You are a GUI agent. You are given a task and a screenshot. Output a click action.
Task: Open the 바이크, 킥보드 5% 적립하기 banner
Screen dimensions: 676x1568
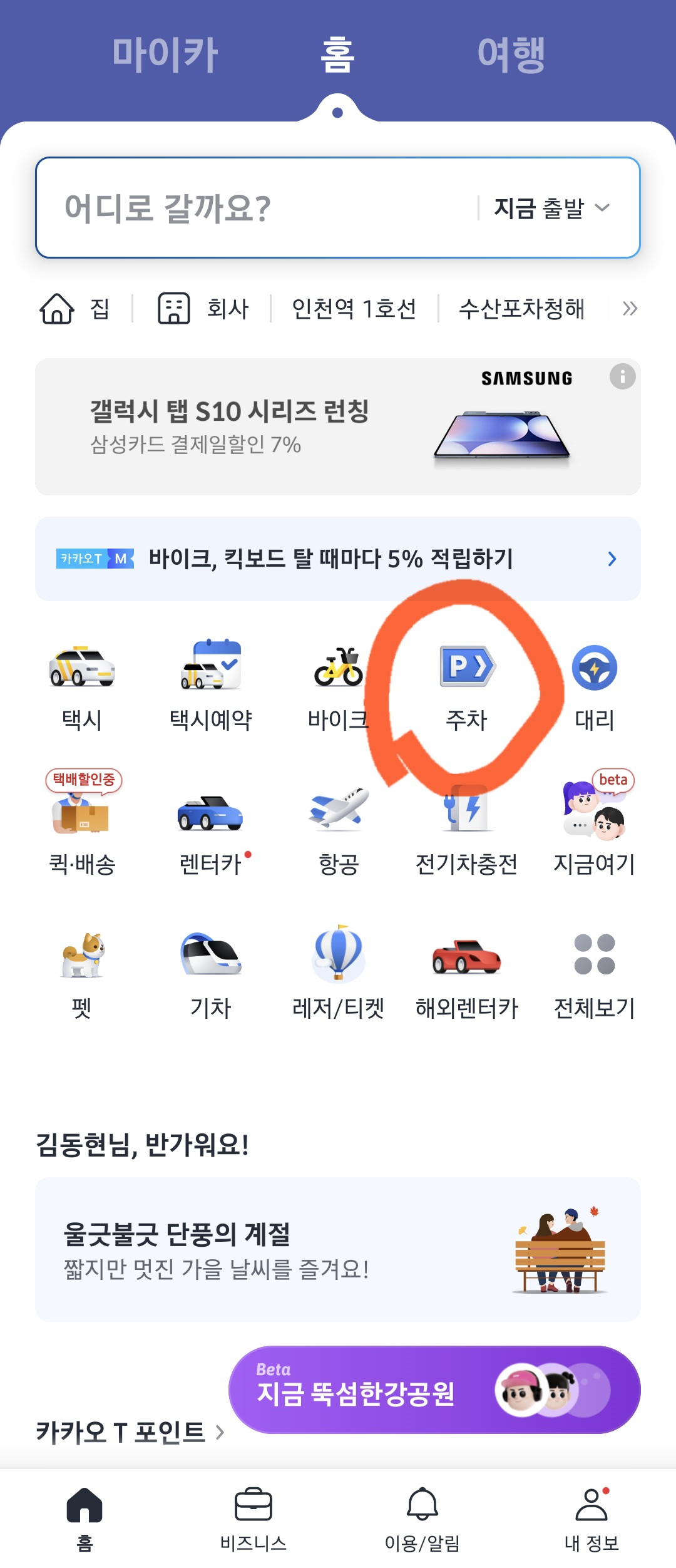(338, 559)
